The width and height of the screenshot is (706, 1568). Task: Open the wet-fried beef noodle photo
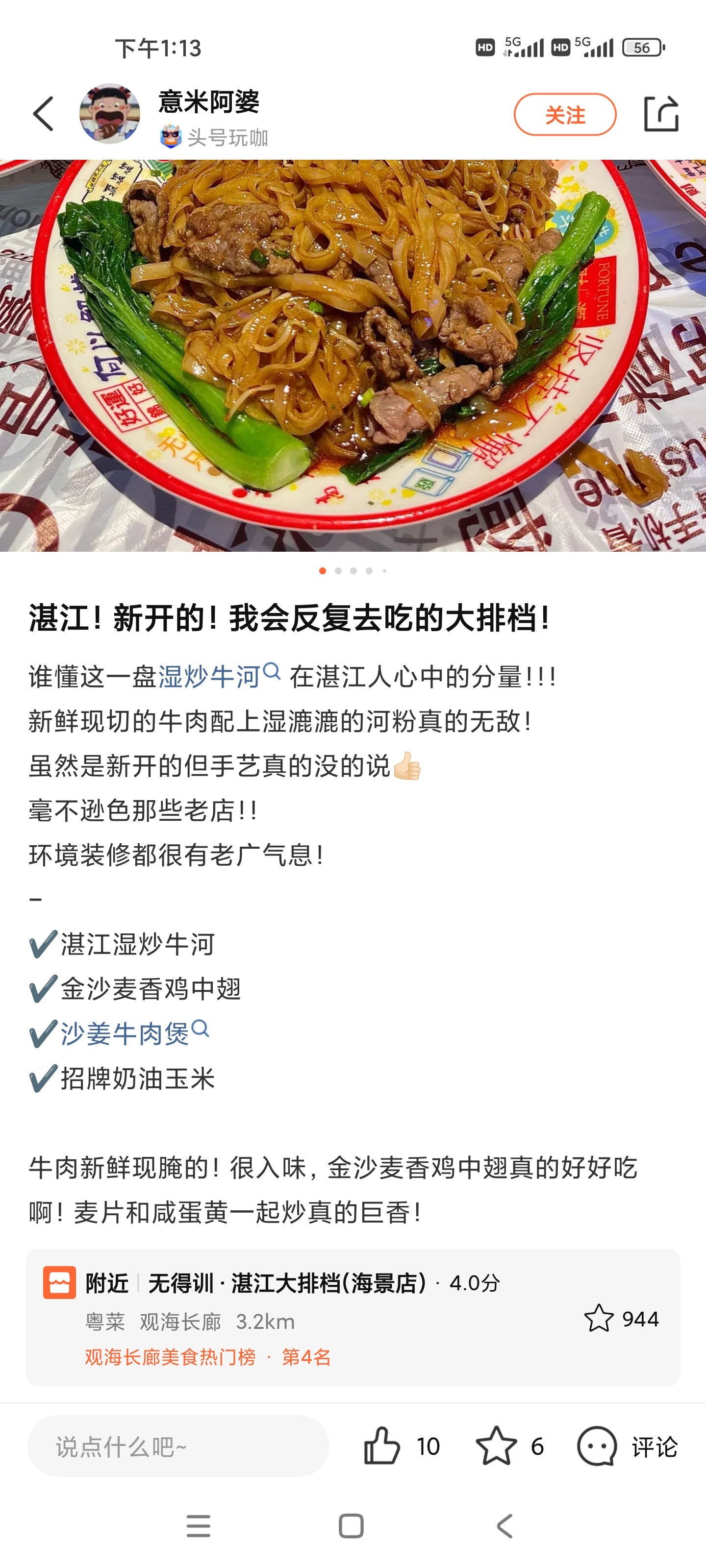(x=353, y=355)
